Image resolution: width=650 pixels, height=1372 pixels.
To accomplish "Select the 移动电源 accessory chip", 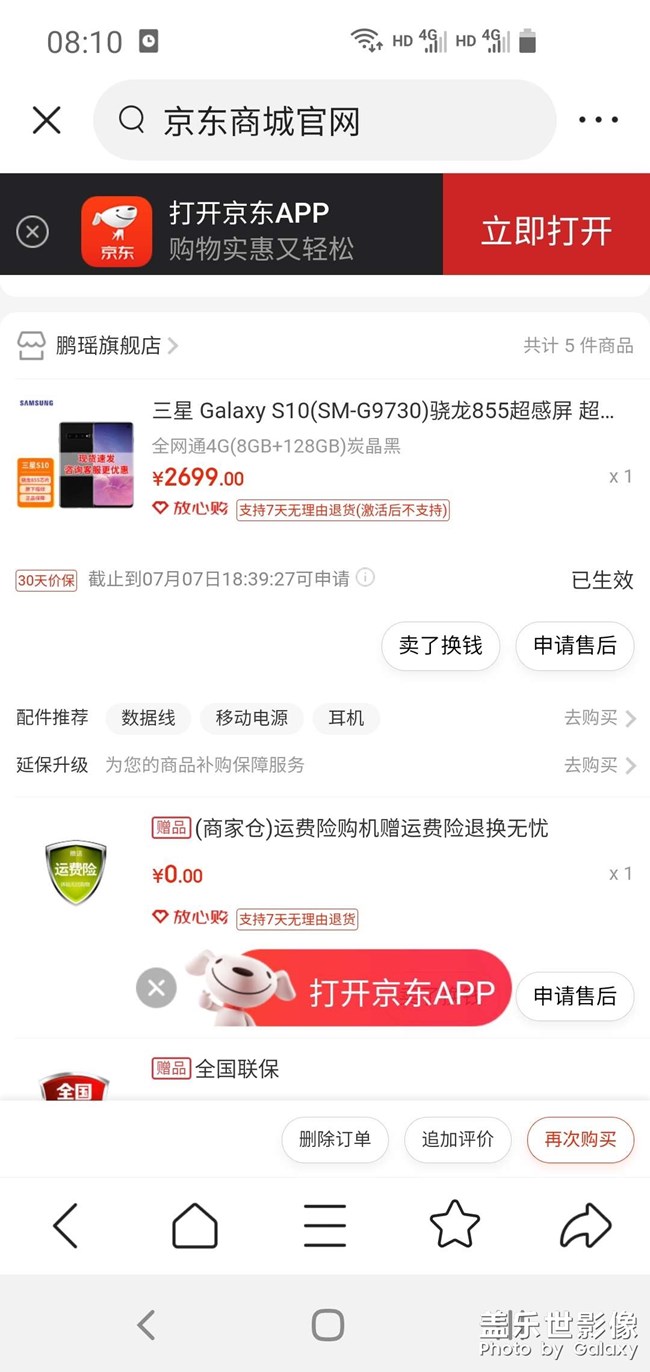I will tap(251, 718).
